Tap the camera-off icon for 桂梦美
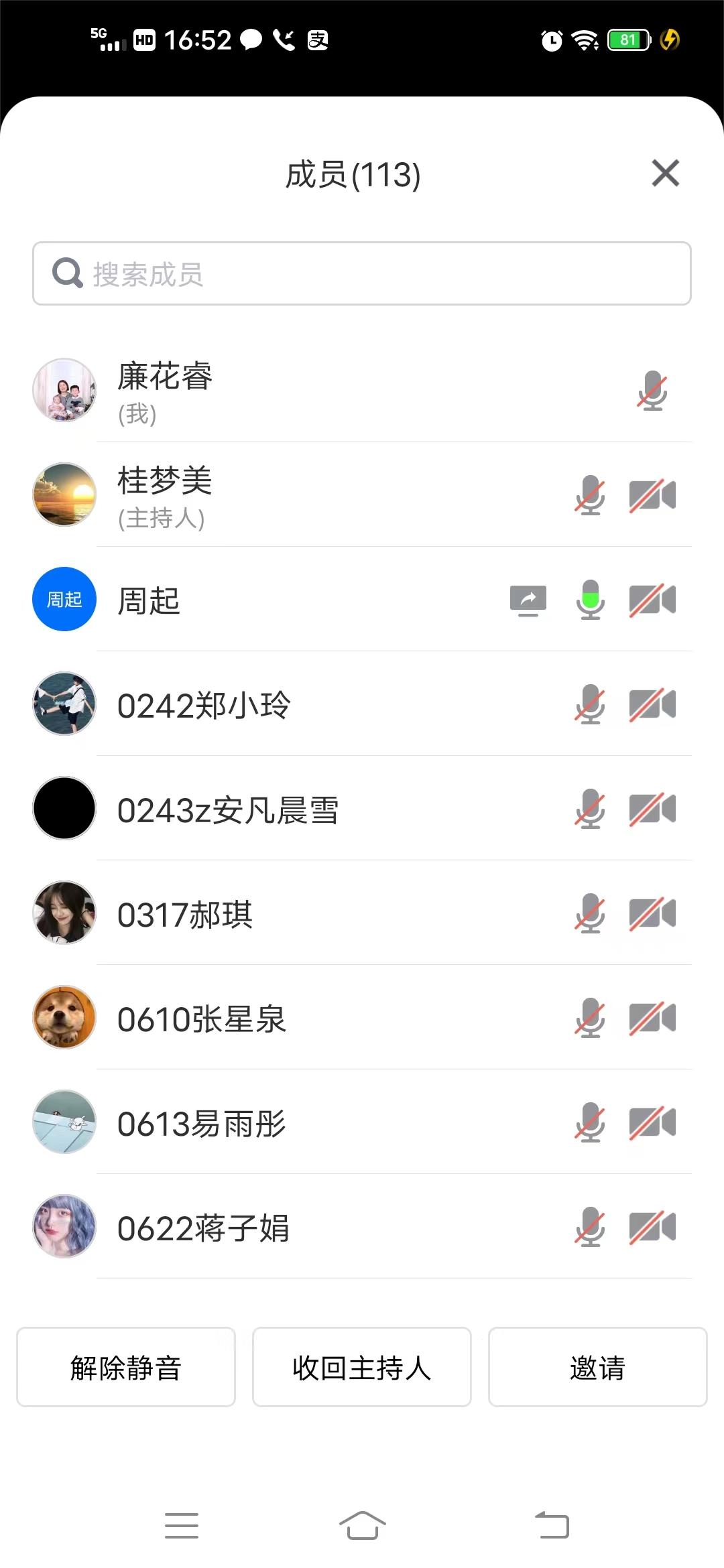The width and height of the screenshot is (724, 1568). coord(652,495)
